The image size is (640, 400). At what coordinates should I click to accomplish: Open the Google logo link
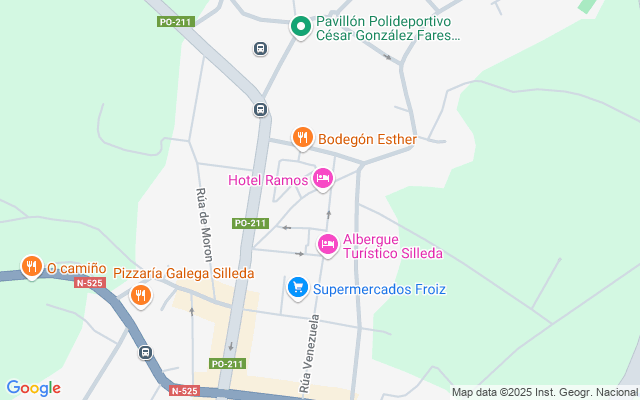pos(33,388)
